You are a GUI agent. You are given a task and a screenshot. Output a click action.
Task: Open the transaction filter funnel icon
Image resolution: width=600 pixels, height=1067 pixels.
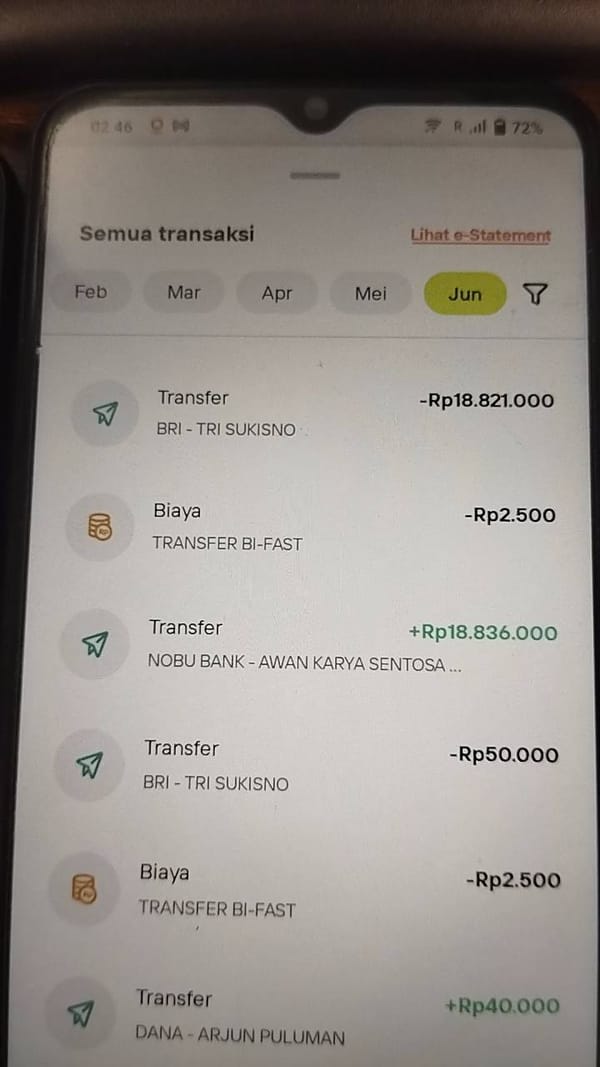click(535, 294)
